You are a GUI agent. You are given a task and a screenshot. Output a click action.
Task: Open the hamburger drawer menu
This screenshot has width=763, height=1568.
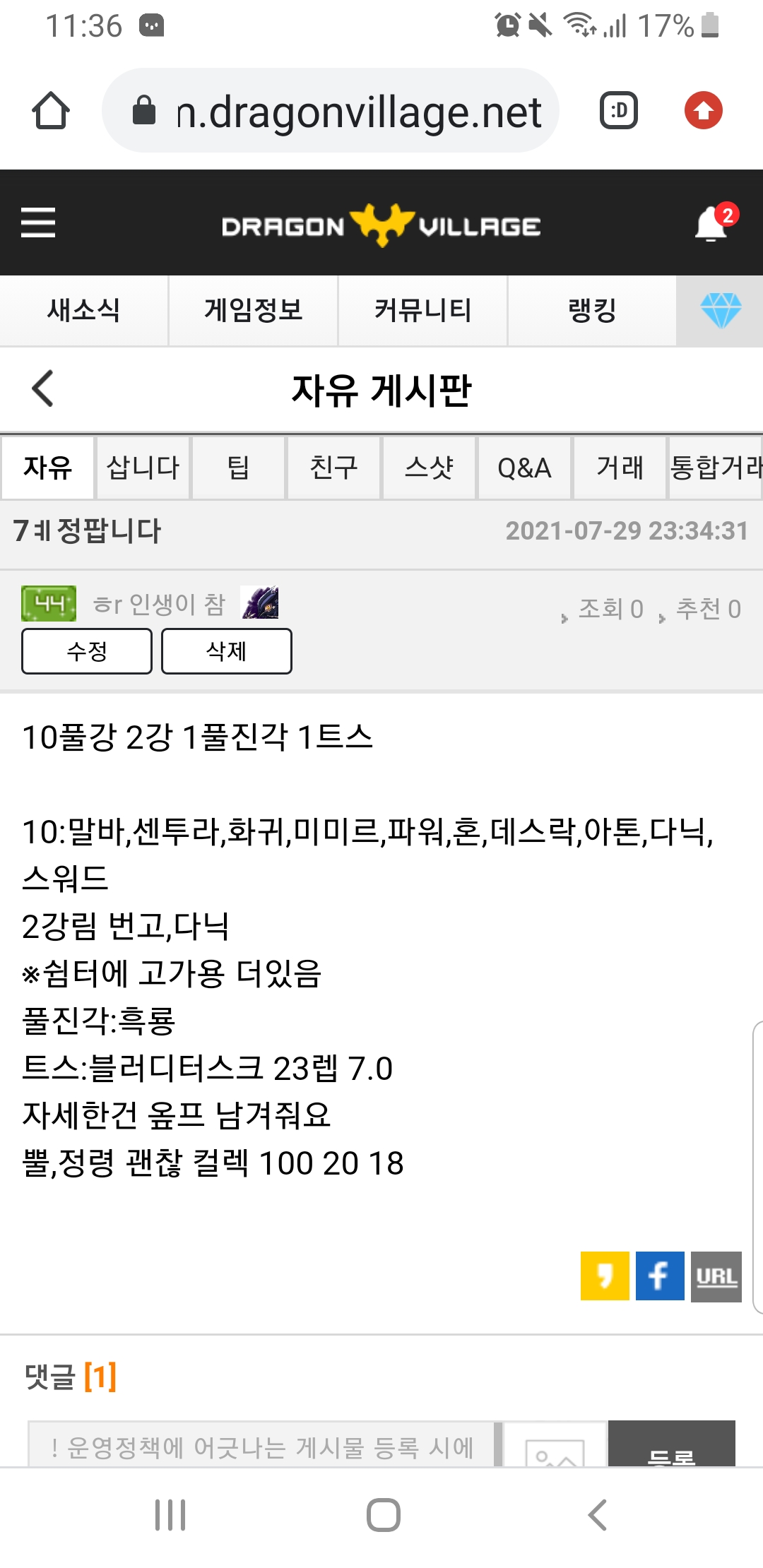pos(38,222)
